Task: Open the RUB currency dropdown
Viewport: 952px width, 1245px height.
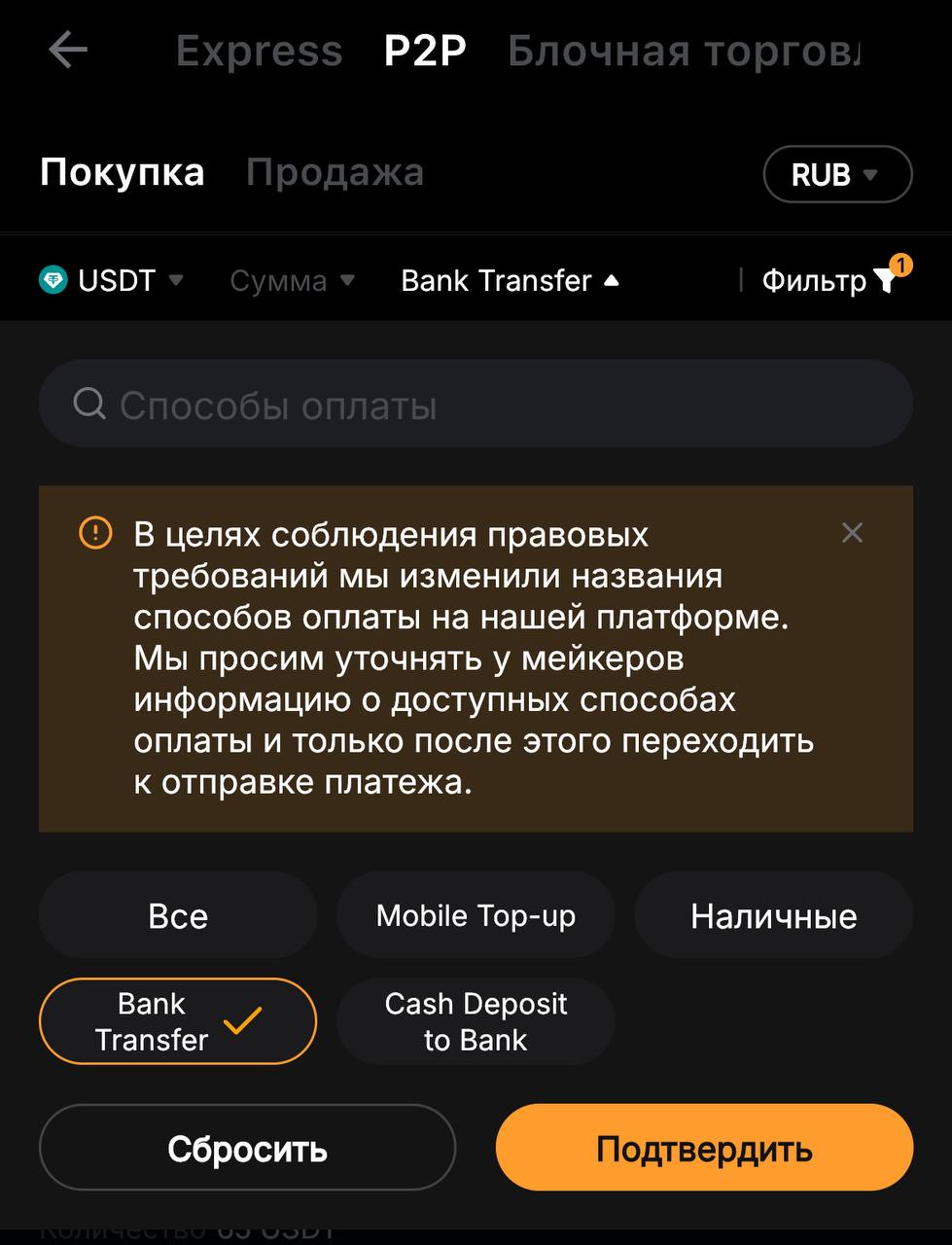Action: [x=837, y=175]
